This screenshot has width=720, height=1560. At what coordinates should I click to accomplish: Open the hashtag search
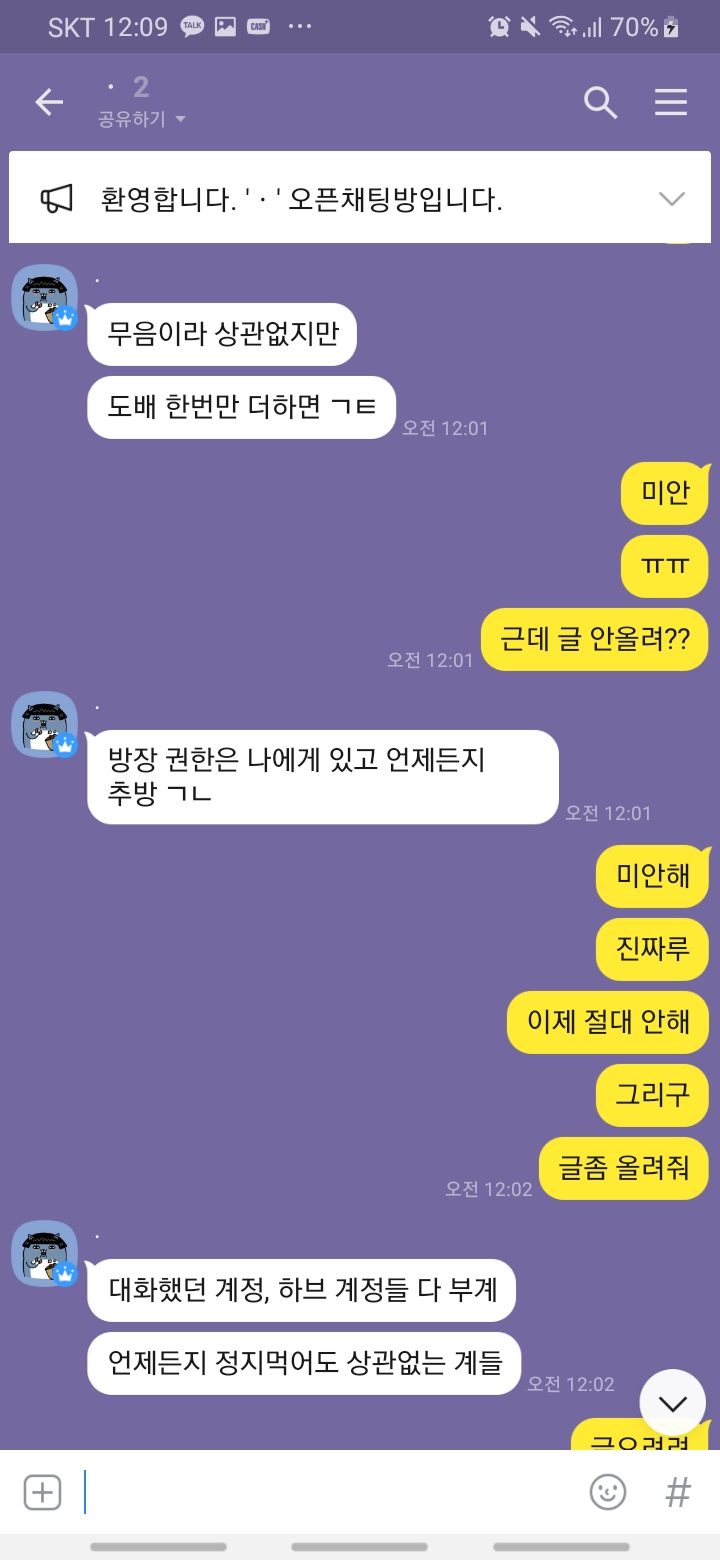(678, 1492)
